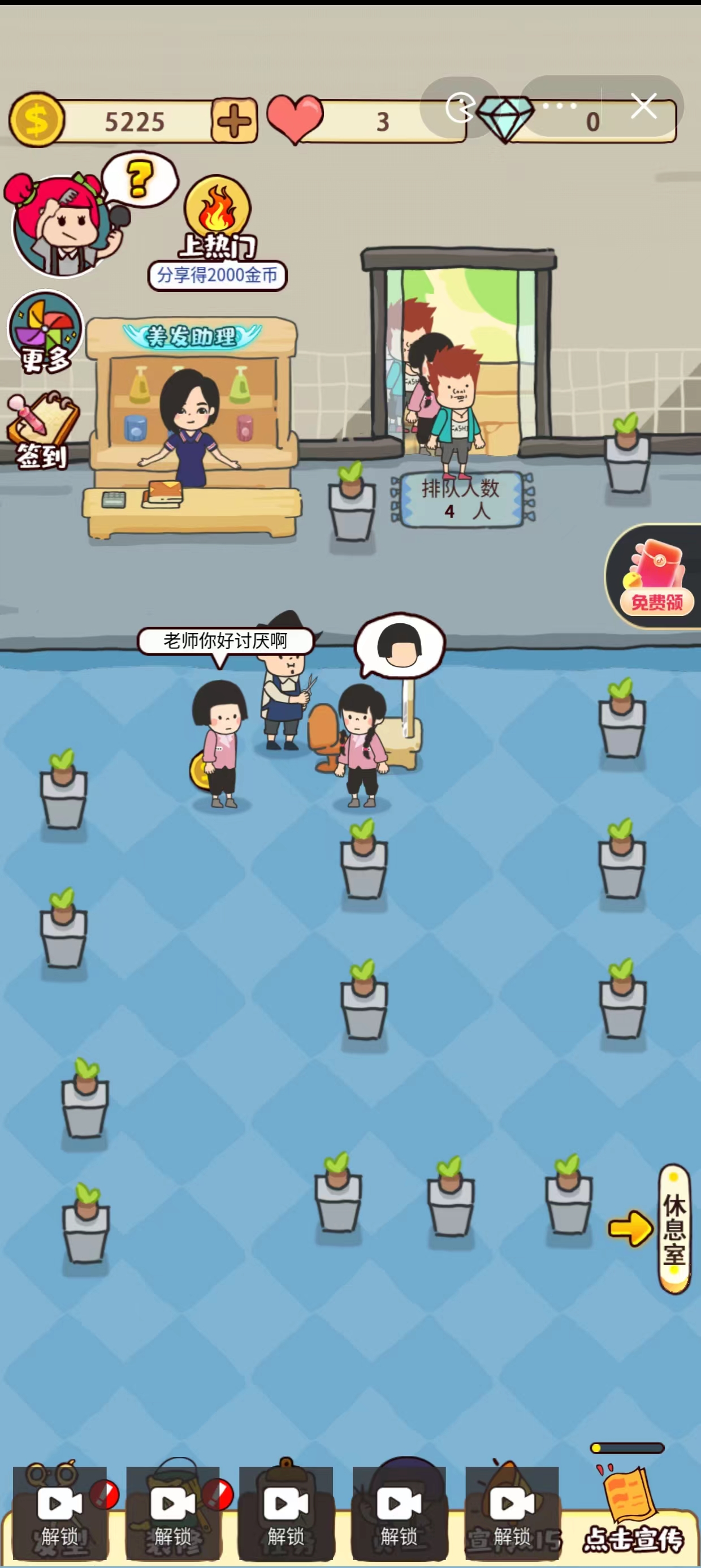Open the 更多 pinwheel menu
The height and width of the screenshot is (1568, 701).
tap(45, 333)
